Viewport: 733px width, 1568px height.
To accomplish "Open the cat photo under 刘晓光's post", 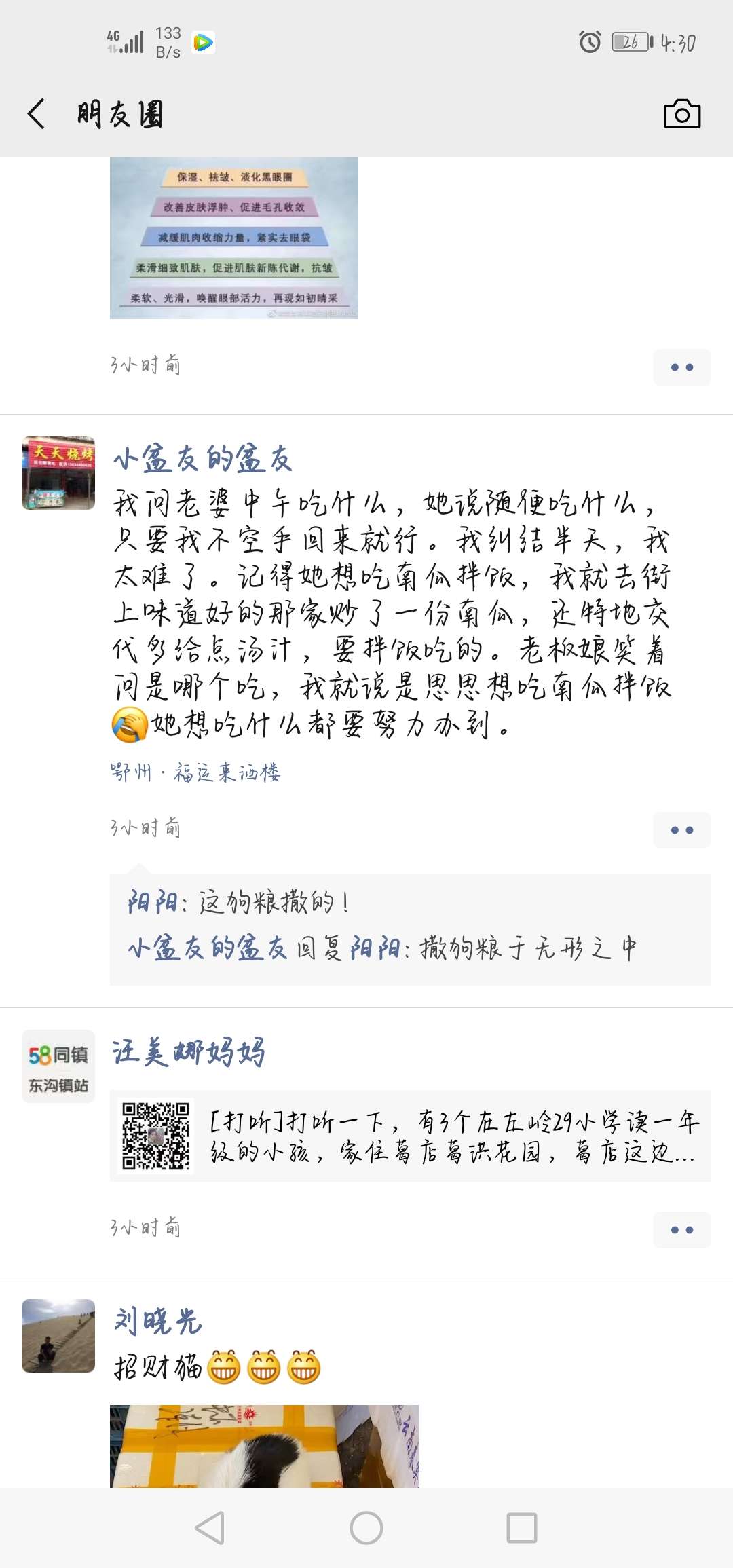I will pos(265,1446).
